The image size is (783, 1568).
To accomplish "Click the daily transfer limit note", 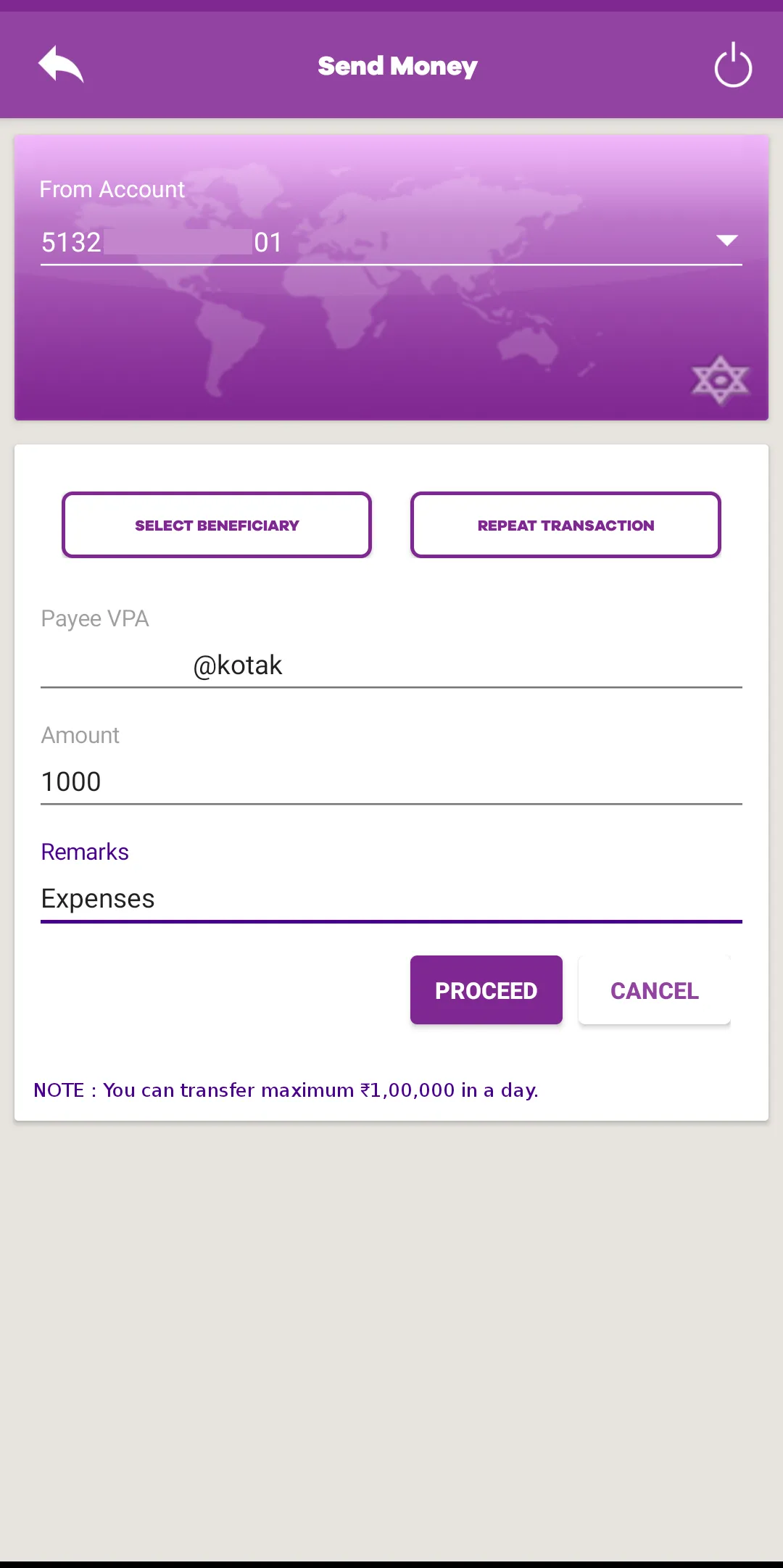I will [x=286, y=1090].
